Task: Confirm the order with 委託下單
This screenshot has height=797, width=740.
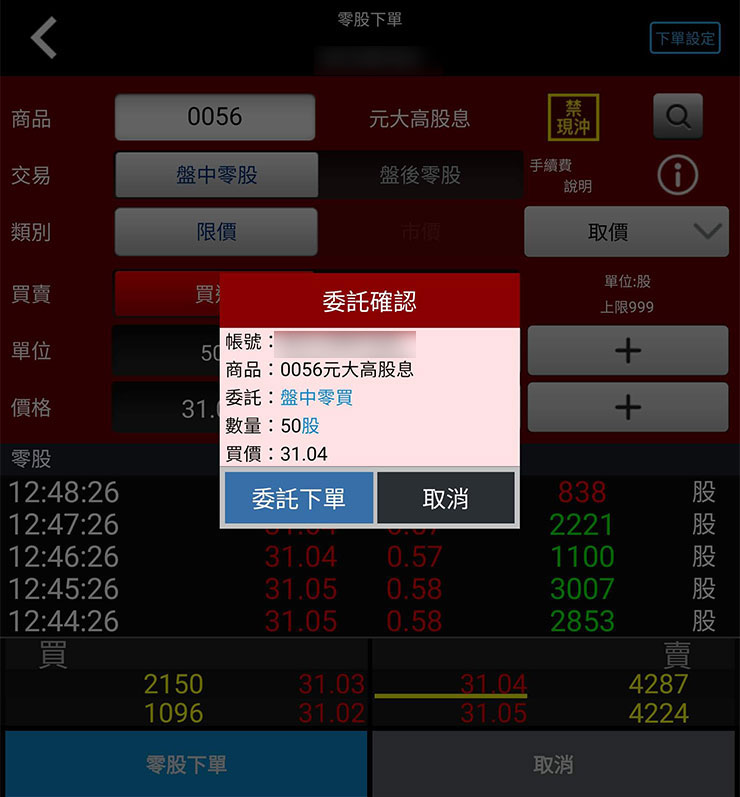Action: 299,496
